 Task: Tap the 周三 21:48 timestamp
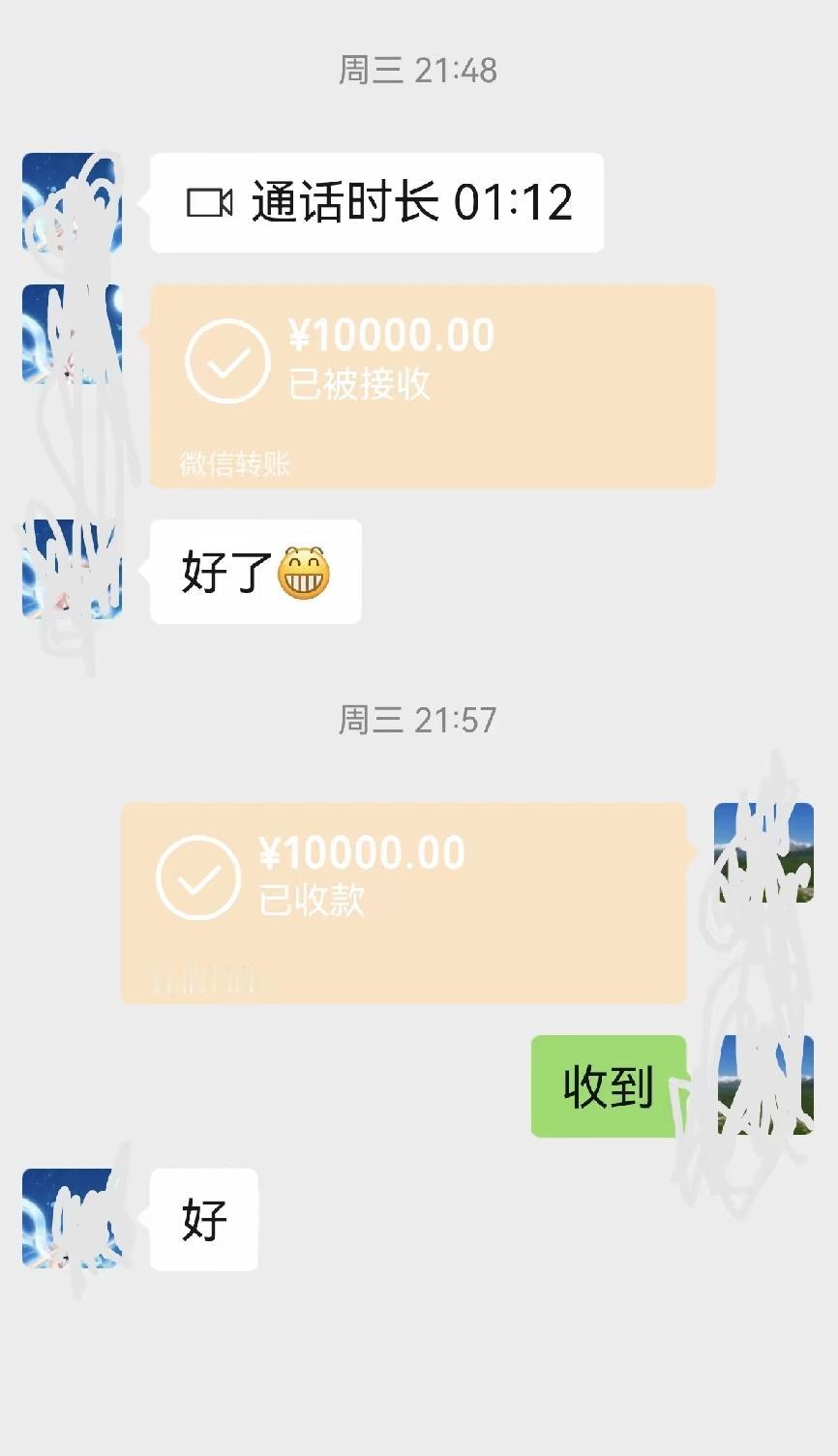pyautogui.click(x=418, y=70)
